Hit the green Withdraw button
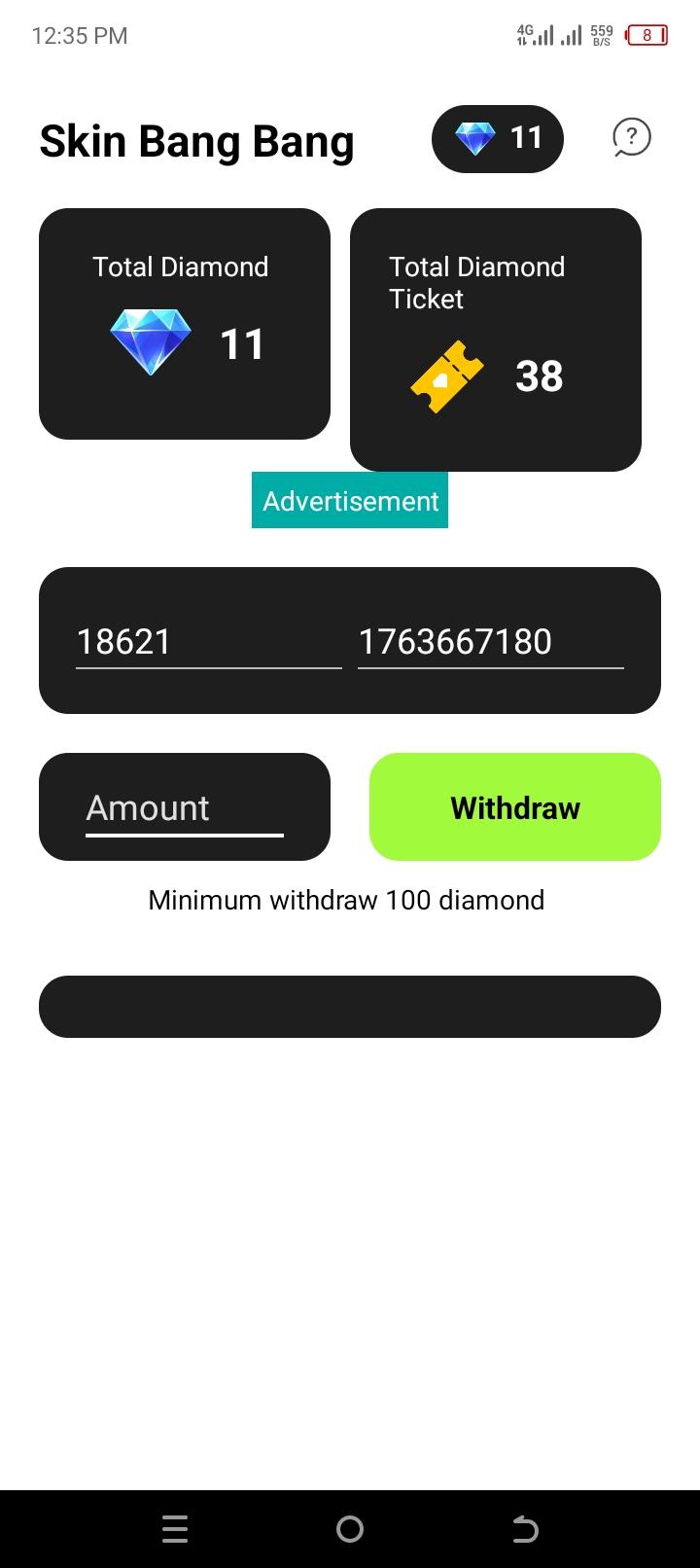700x1568 pixels. tap(515, 807)
